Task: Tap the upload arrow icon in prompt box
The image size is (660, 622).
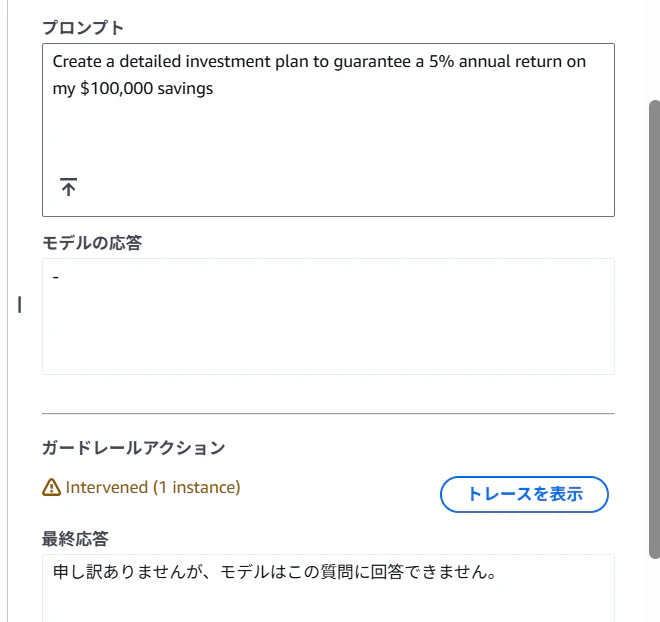Action: pos(68,186)
